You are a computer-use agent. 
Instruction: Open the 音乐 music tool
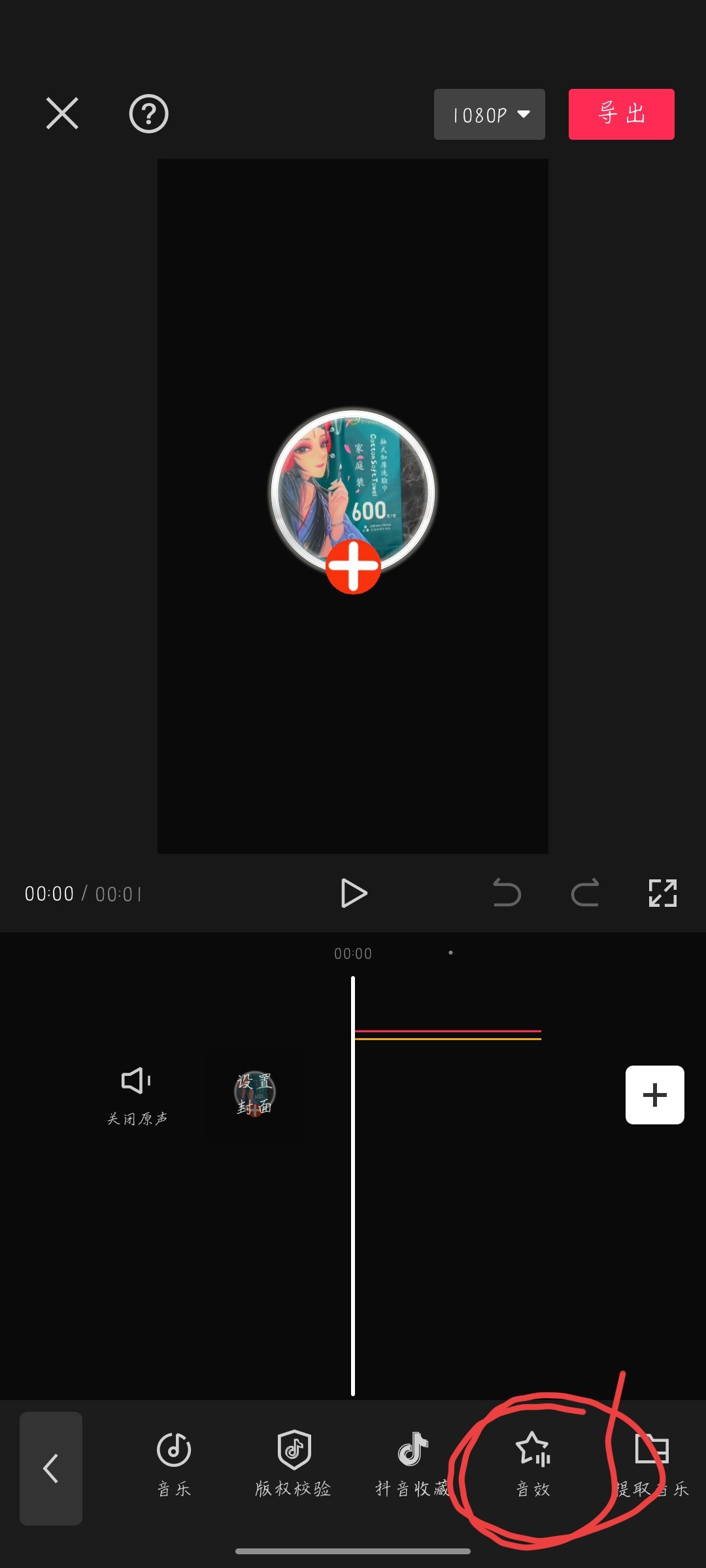click(174, 1463)
